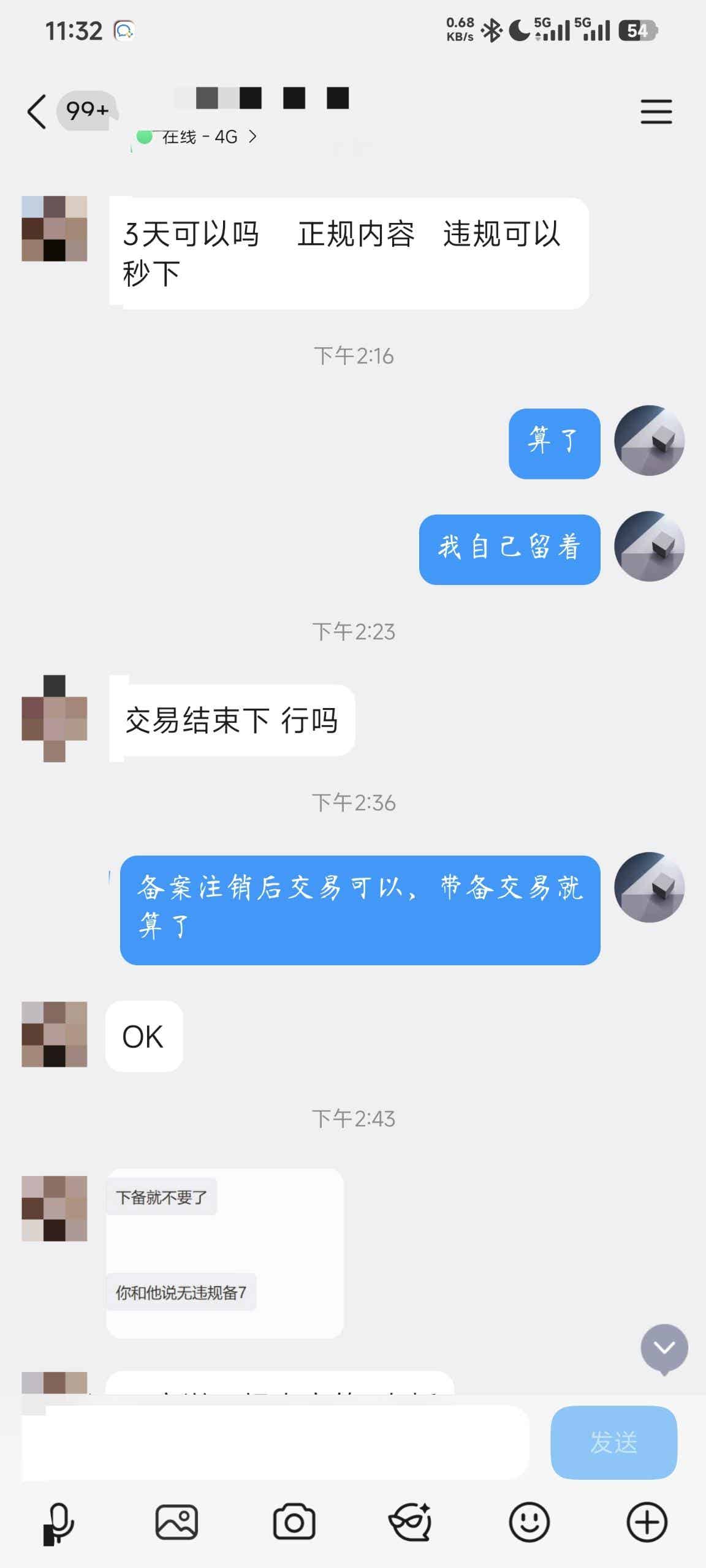Open the emoji panel
706x1568 pixels.
[529, 1523]
